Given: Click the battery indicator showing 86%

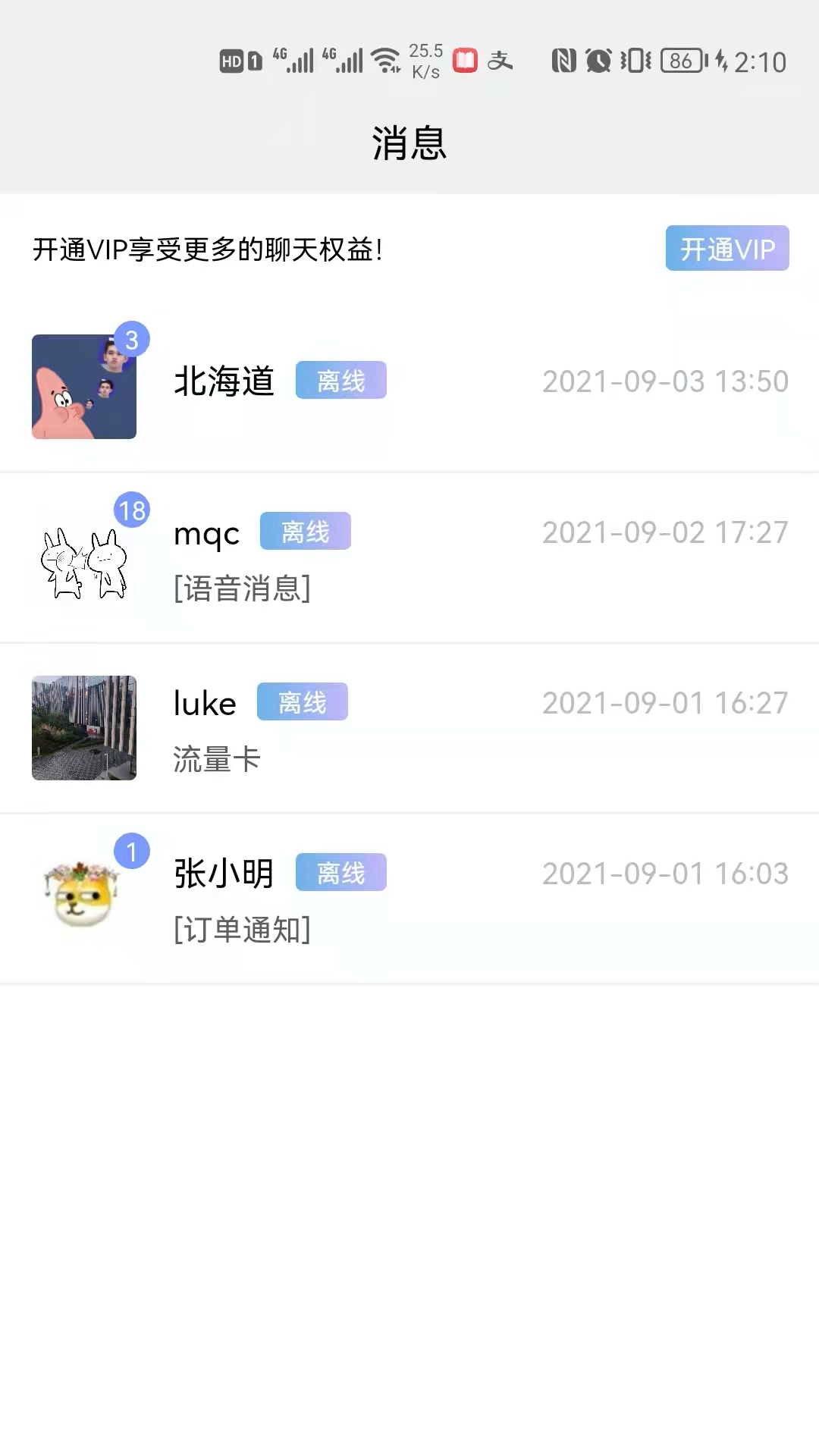Looking at the screenshot, I should point(679,61).
